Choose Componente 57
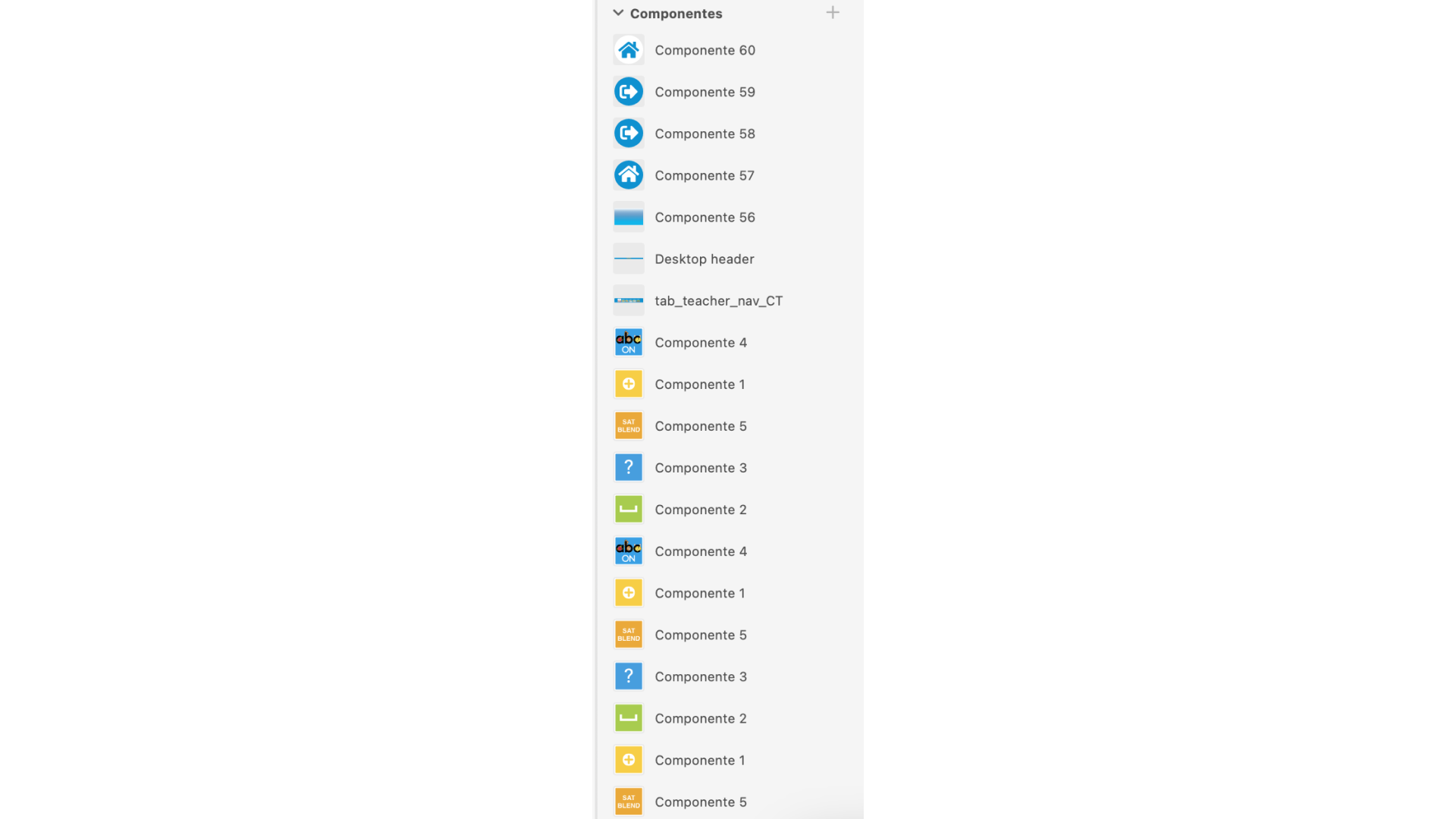 704,175
